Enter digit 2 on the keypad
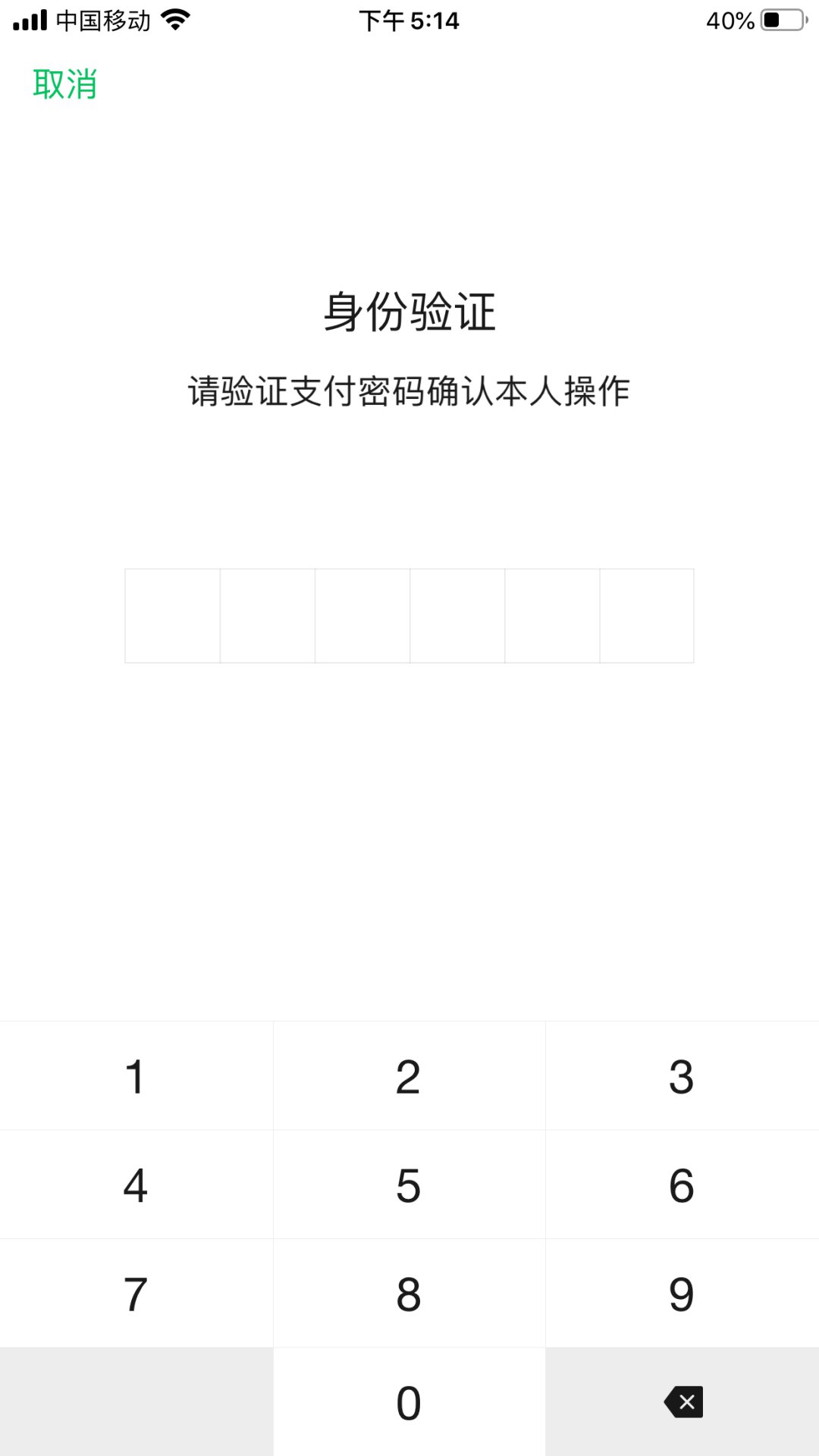The height and width of the screenshot is (1456, 819). point(409,1076)
